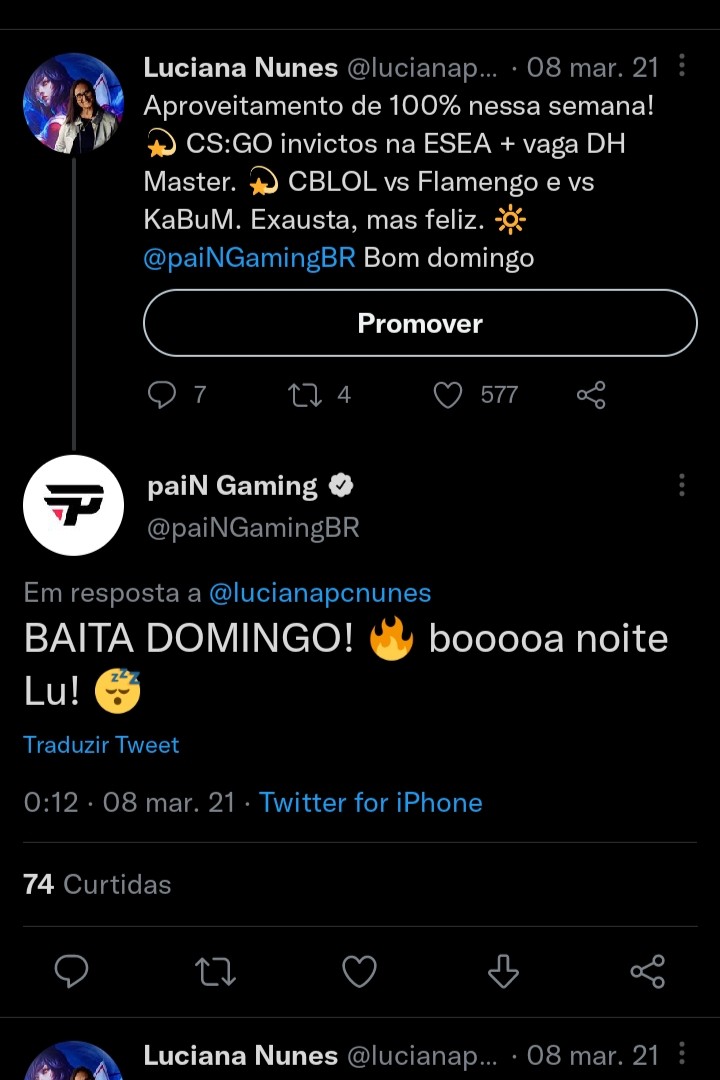Tap Traduzir Tweet
720x1080 pixels.
coord(101,745)
